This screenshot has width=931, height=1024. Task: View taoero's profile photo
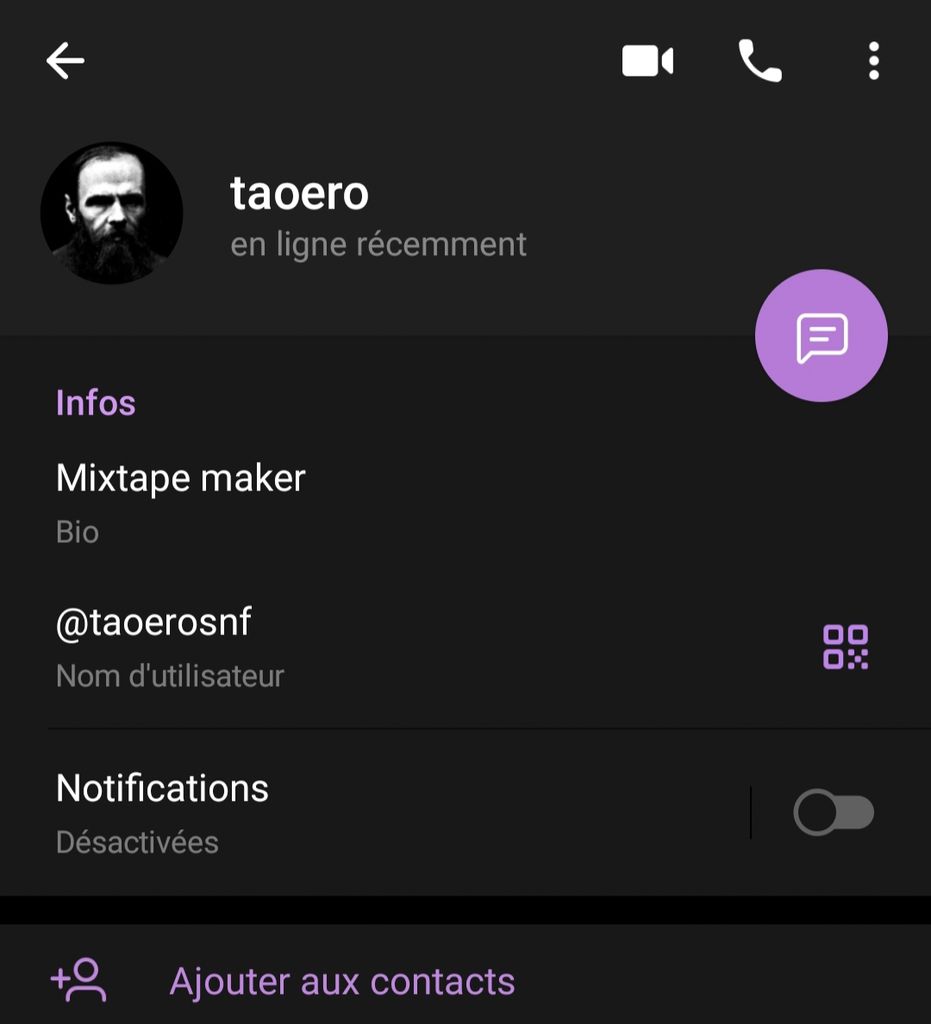(111, 212)
